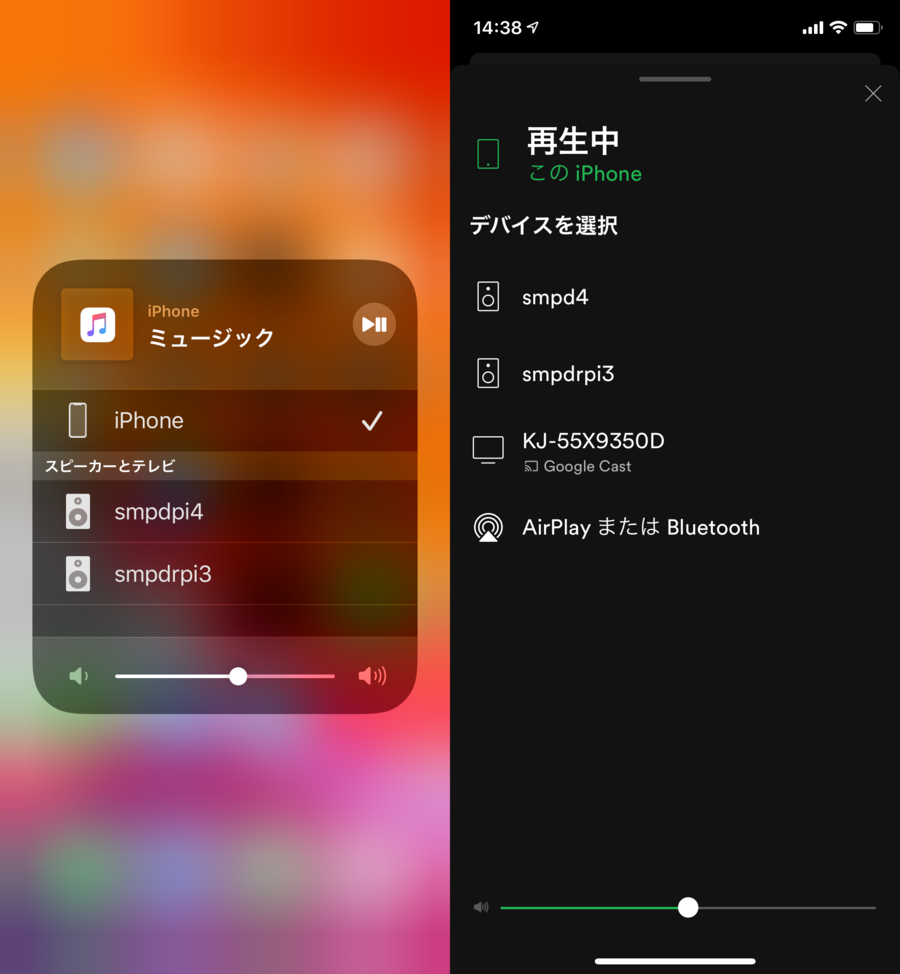Image resolution: width=900 pixels, height=974 pixels.
Task: Select iPhone as audio output
Action: pyautogui.click(x=225, y=421)
